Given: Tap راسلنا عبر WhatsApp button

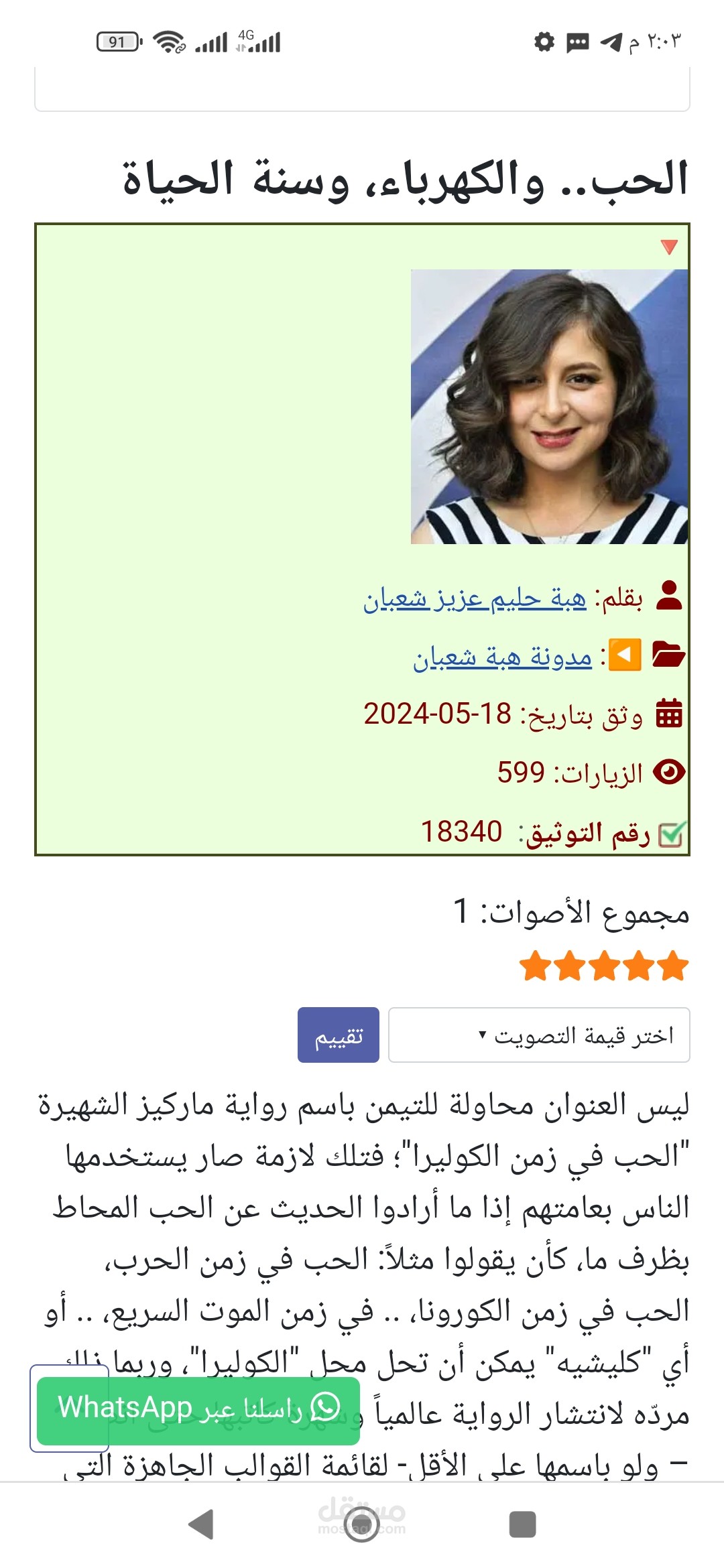Looking at the screenshot, I should [x=198, y=1407].
